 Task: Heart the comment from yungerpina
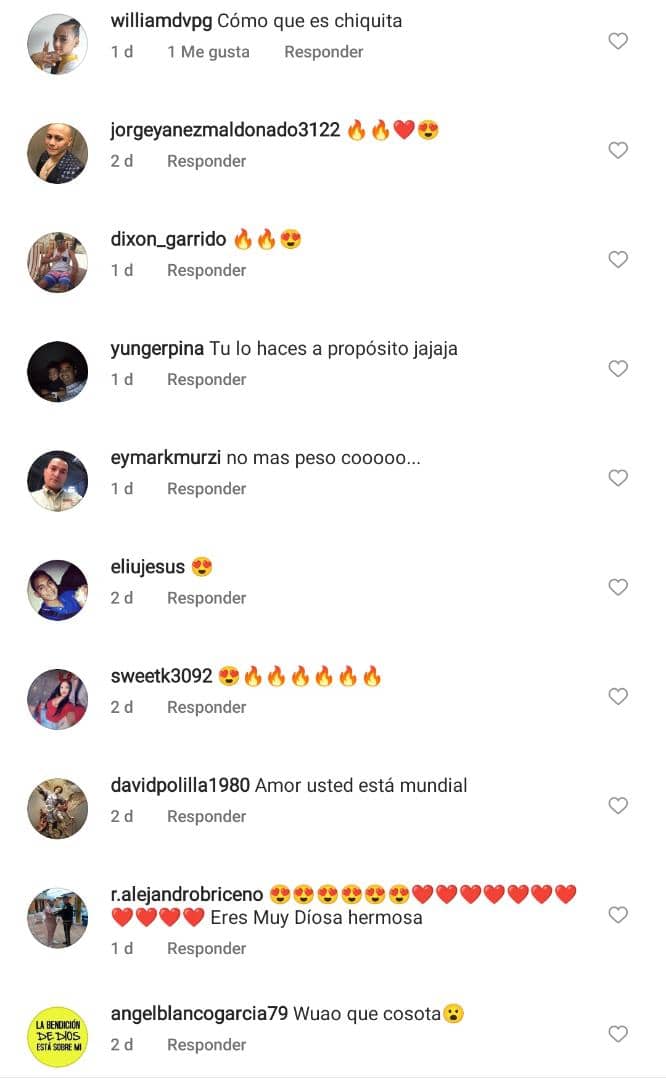click(618, 368)
